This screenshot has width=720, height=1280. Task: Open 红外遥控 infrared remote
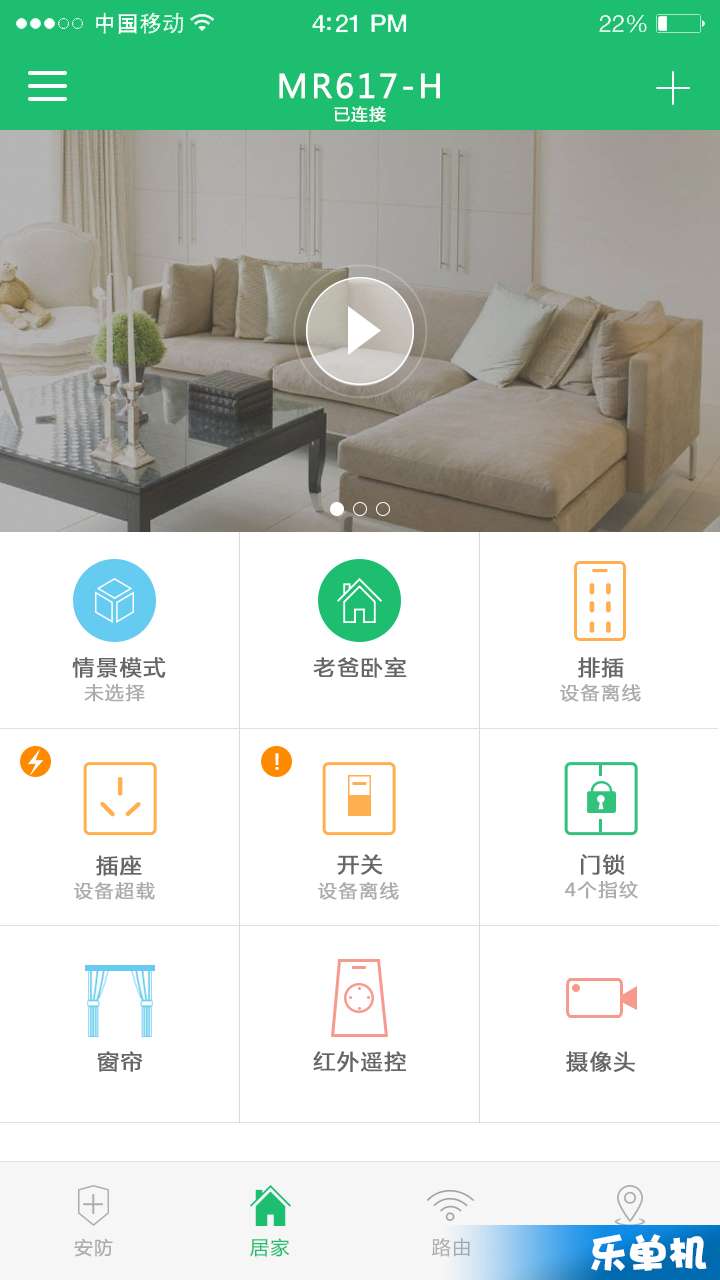coord(359,1023)
